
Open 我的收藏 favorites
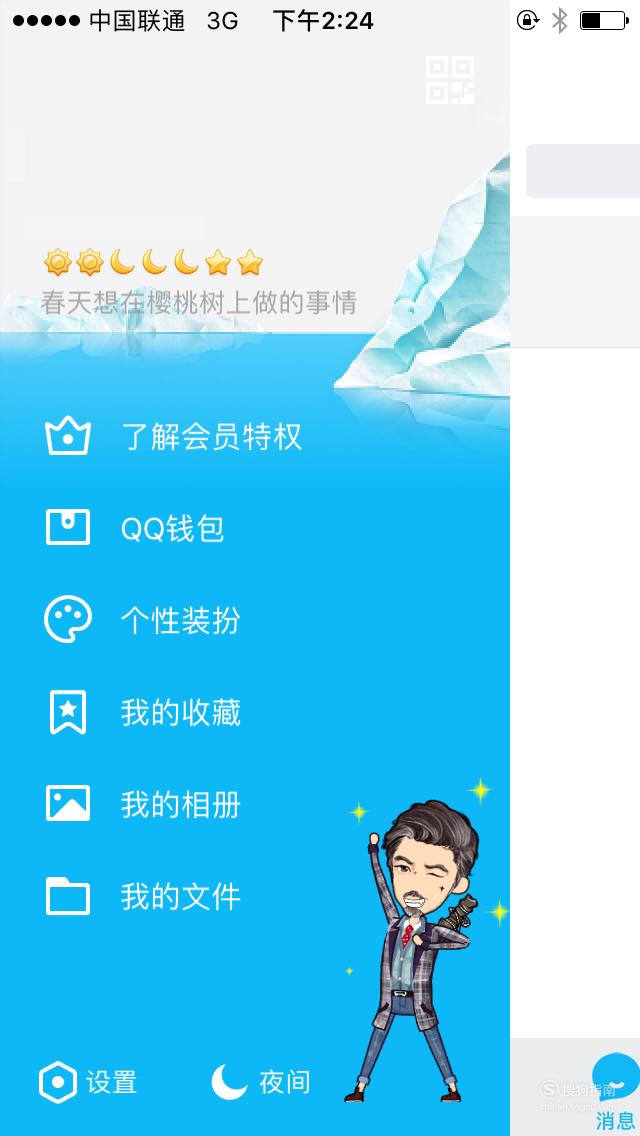click(144, 713)
